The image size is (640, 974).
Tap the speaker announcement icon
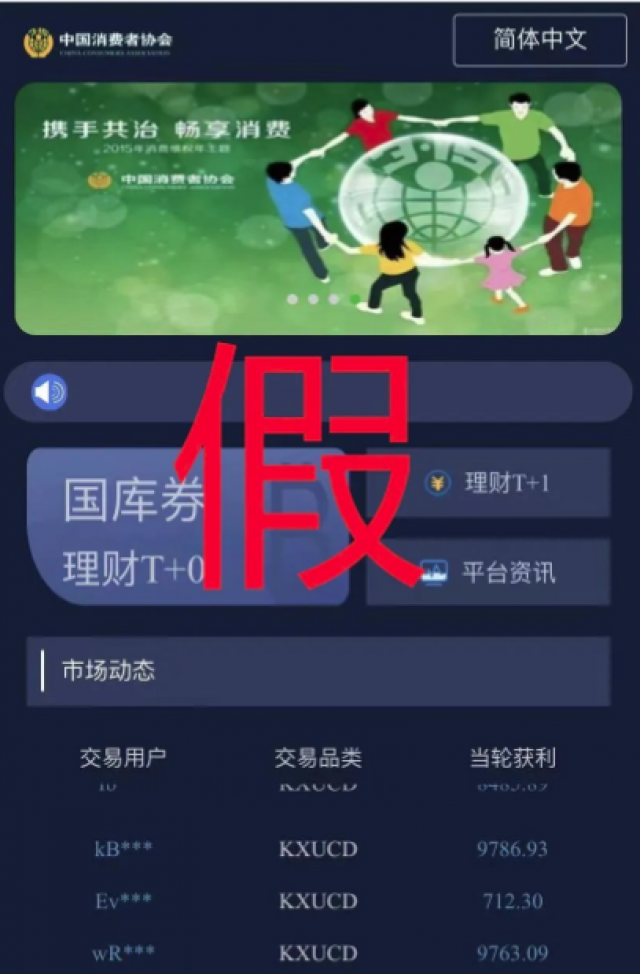click(x=49, y=392)
